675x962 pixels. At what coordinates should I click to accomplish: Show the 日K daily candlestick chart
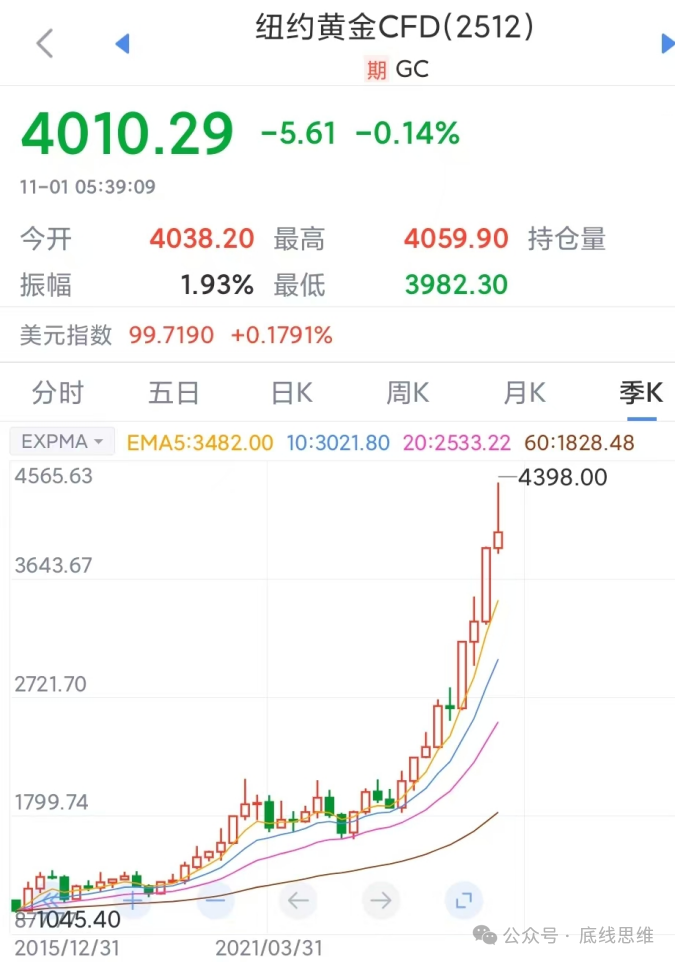(291, 393)
